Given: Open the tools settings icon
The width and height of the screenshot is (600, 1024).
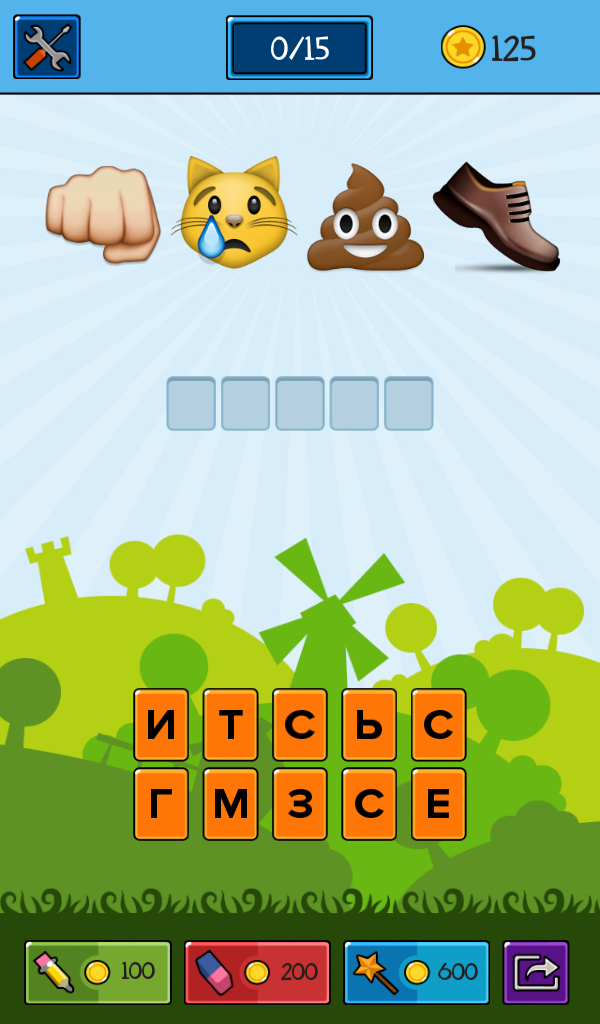Looking at the screenshot, I should coord(47,47).
